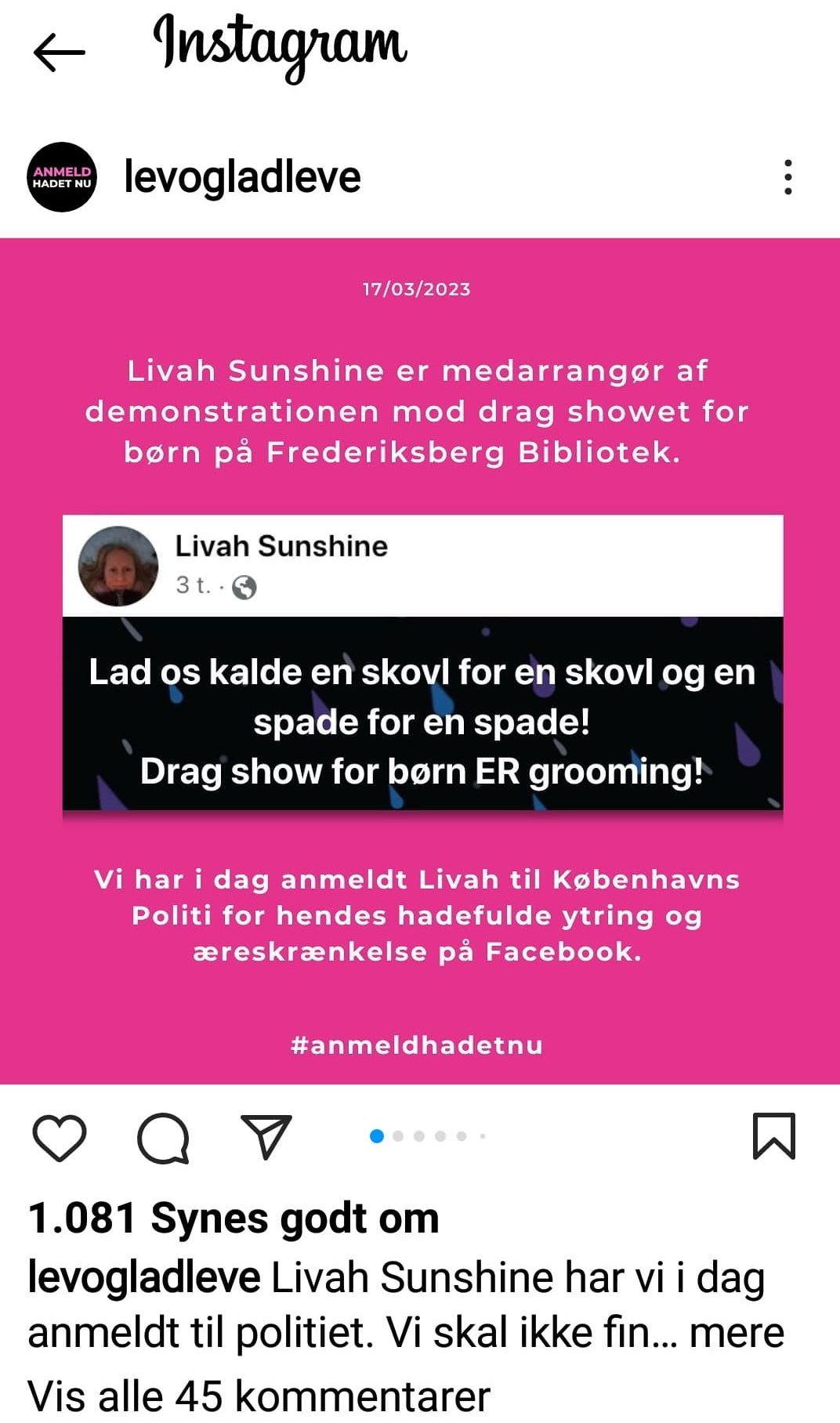Bookmark this post

pos(773,1135)
